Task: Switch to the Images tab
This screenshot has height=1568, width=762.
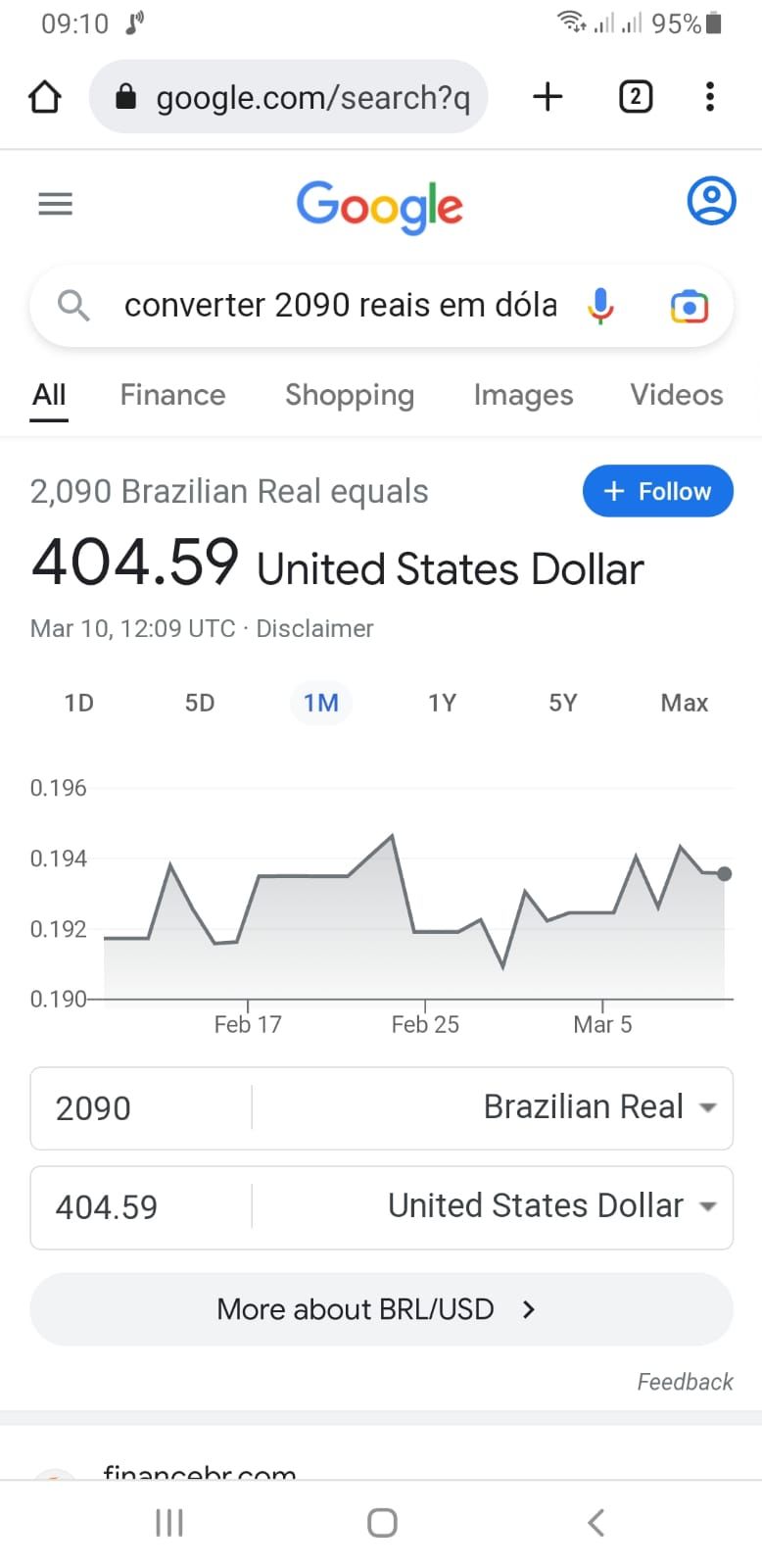Action: point(523,395)
